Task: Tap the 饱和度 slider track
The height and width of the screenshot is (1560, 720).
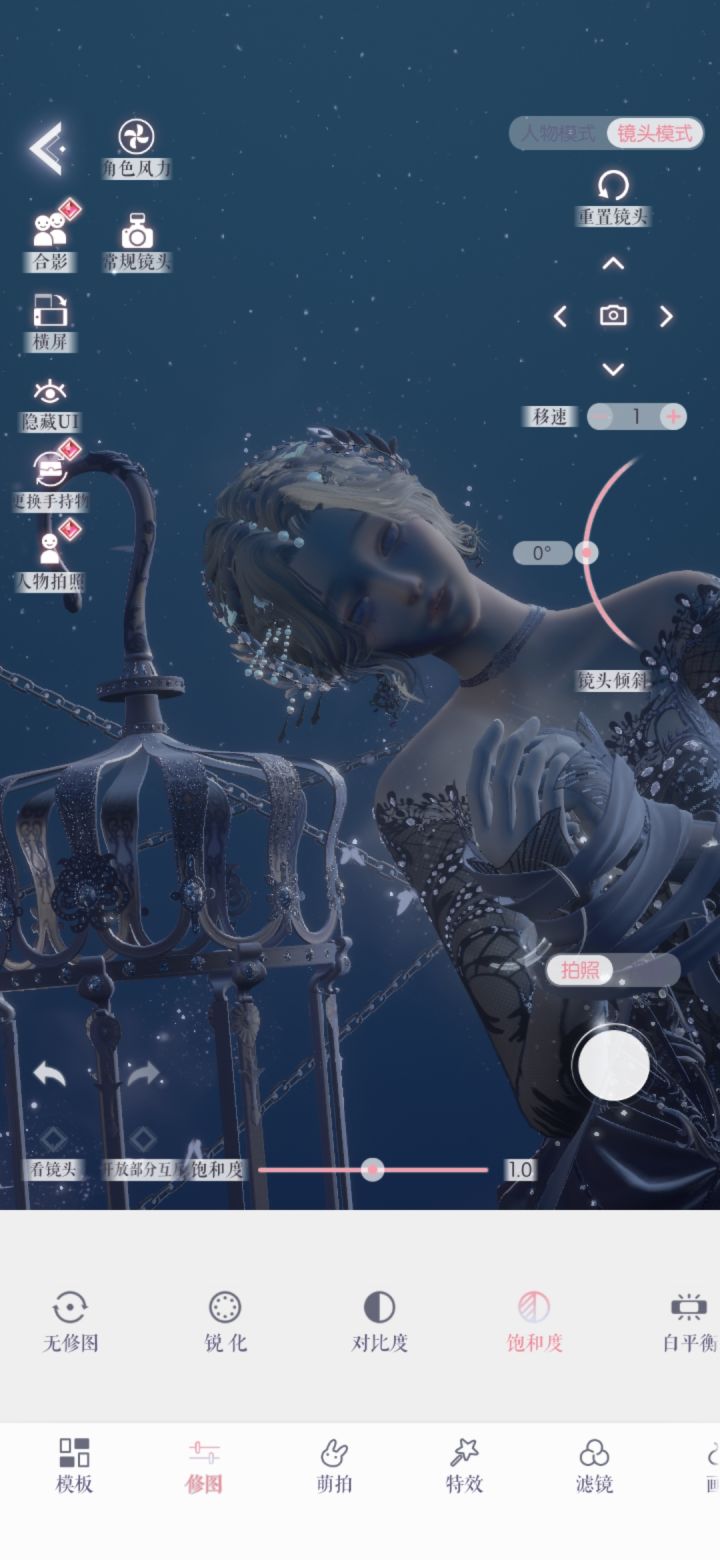Action: point(373,1169)
